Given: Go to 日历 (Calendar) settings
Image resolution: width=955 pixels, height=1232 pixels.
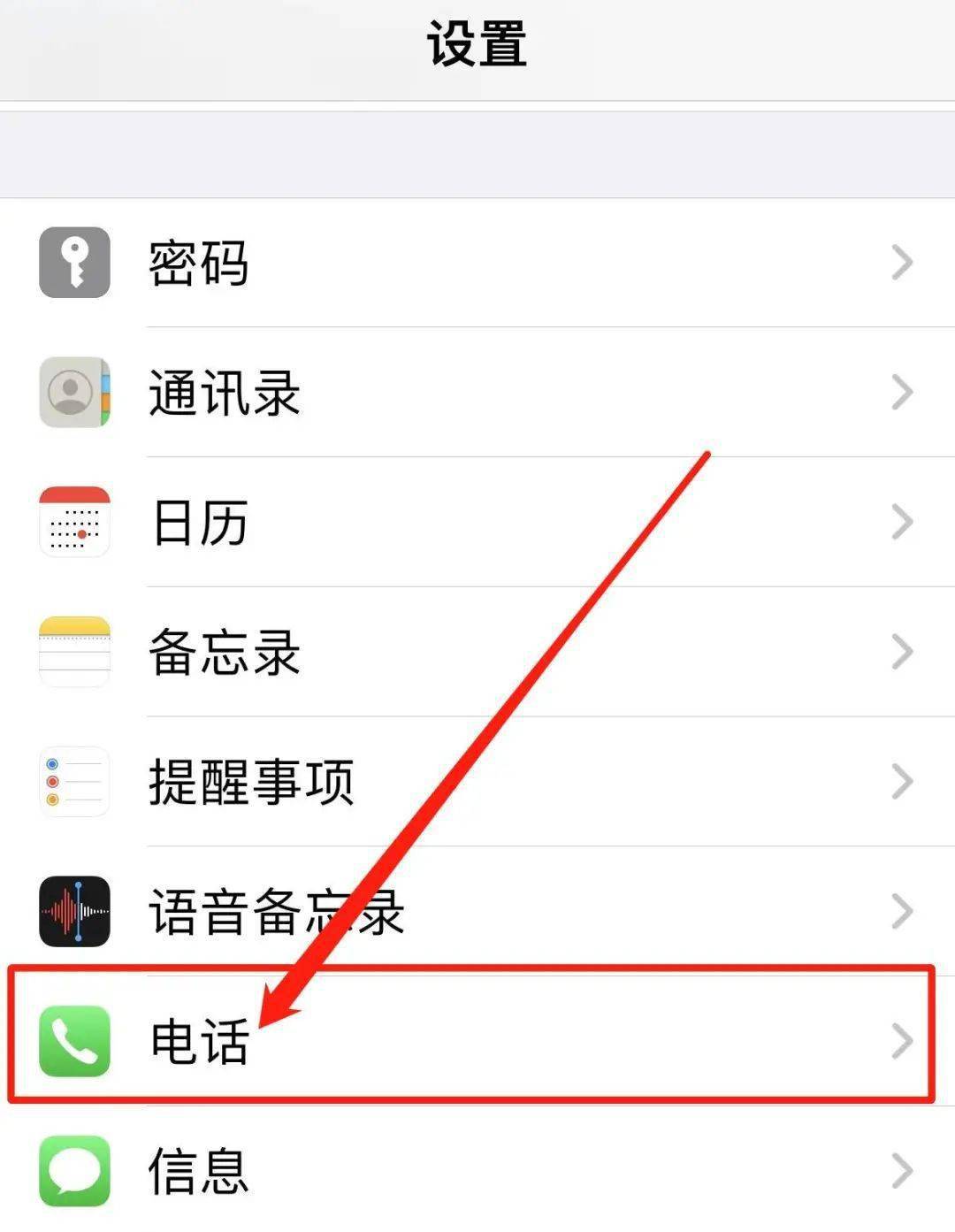Looking at the screenshot, I should click(477, 522).
